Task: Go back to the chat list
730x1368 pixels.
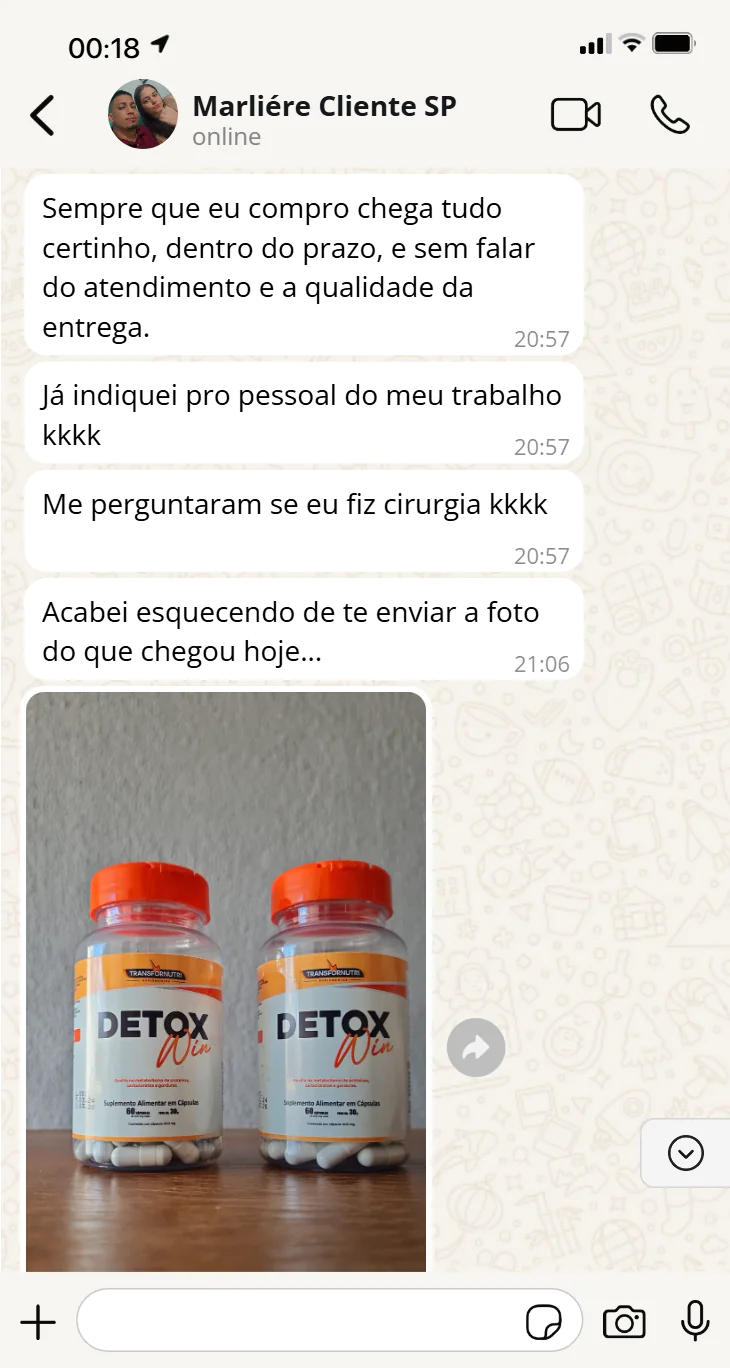Action: point(42,116)
